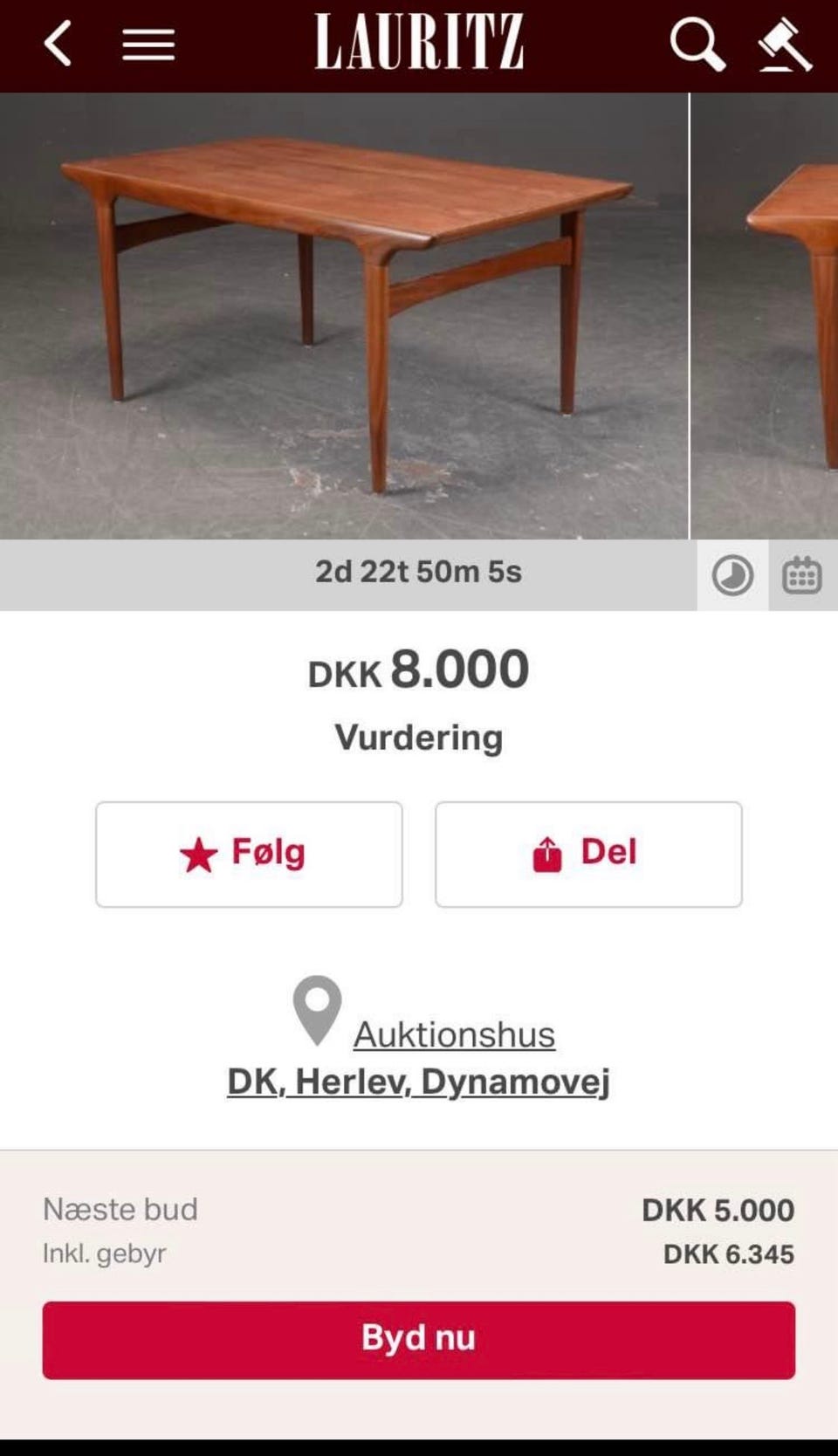This screenshot has height=1456, width=838.
Task: Open the Lauritz home logo
Action: [x=419, y=42]
